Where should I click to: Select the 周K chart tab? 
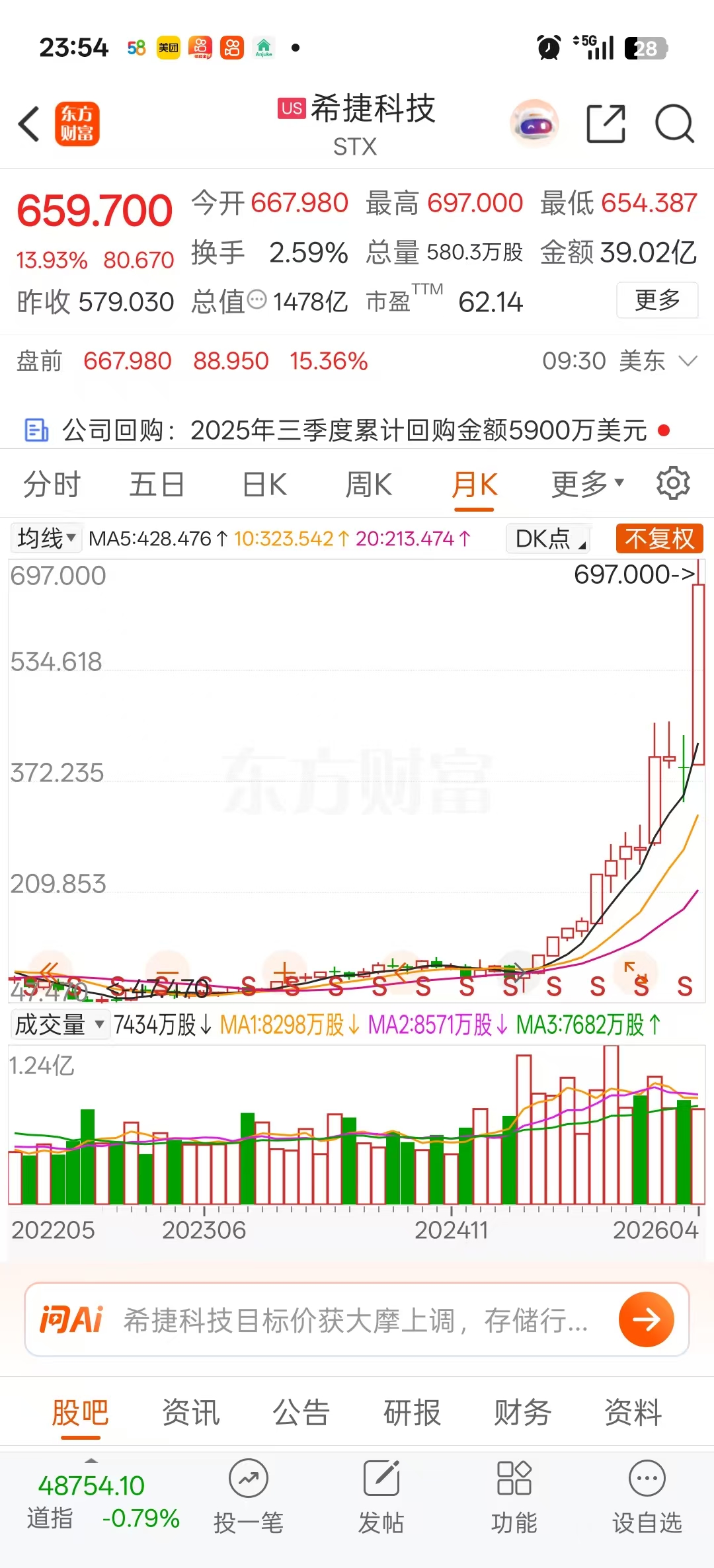(x=369, y=485)
